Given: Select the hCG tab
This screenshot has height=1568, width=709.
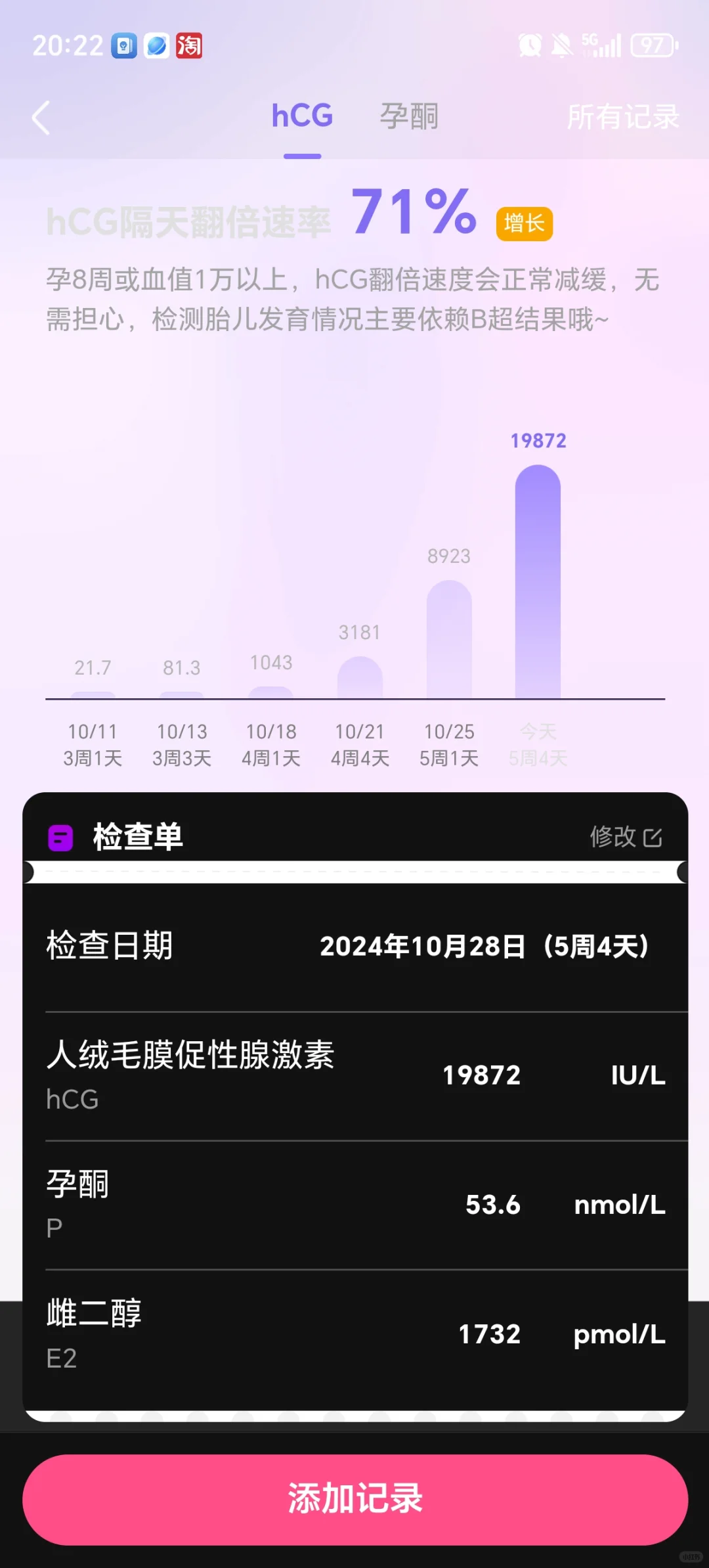Looking at the screenshot, I should pos(302,116).
